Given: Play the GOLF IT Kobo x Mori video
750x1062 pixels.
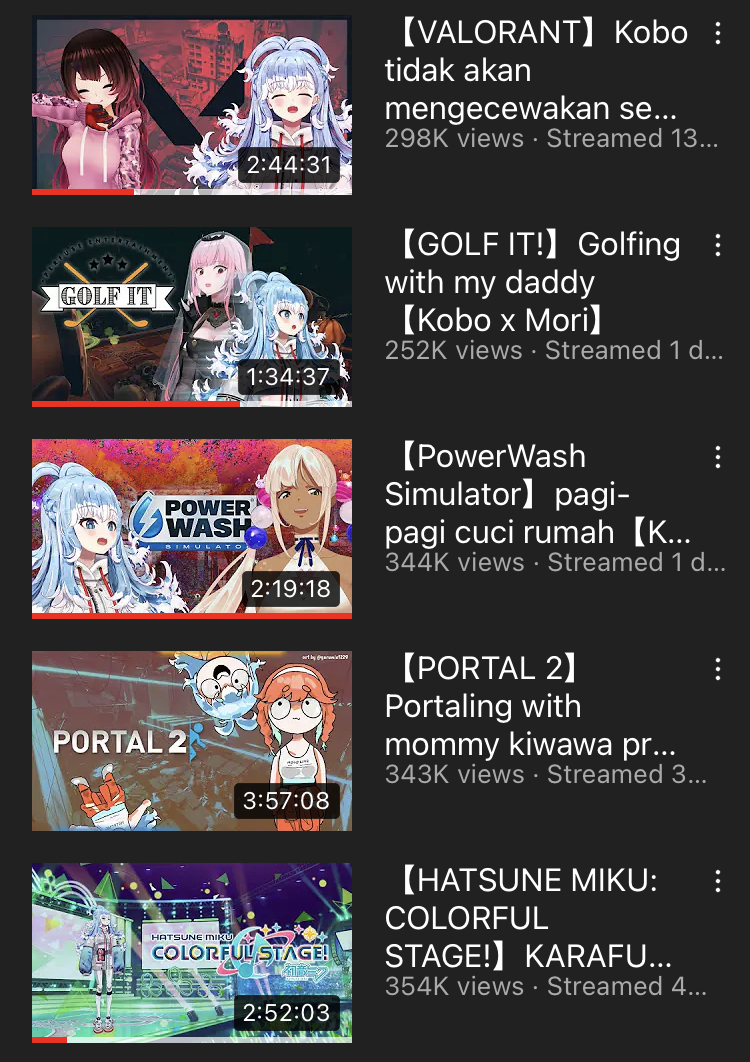Looking at the screenshot, I should [x=191, y=316].
